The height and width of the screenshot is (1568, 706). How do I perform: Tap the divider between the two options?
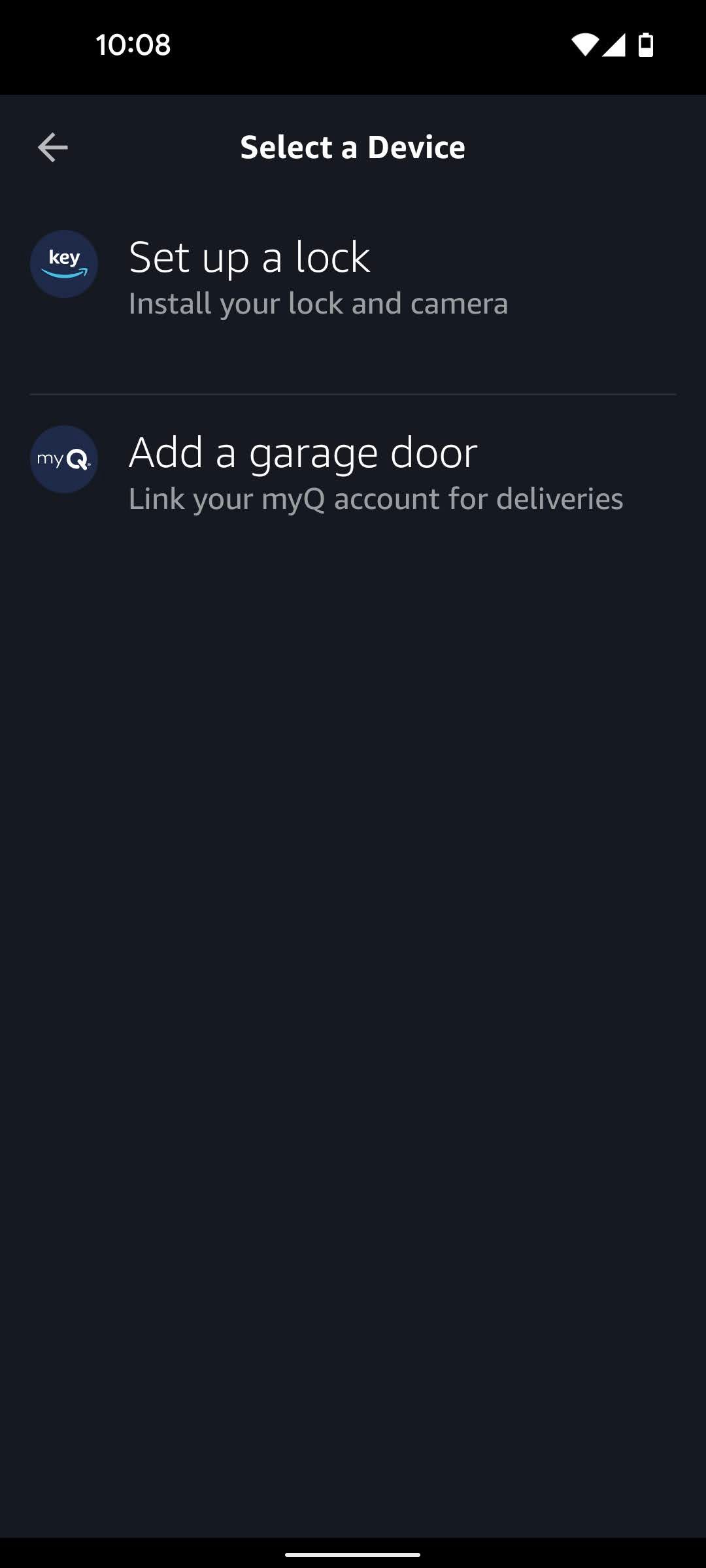tap(353, 393)
